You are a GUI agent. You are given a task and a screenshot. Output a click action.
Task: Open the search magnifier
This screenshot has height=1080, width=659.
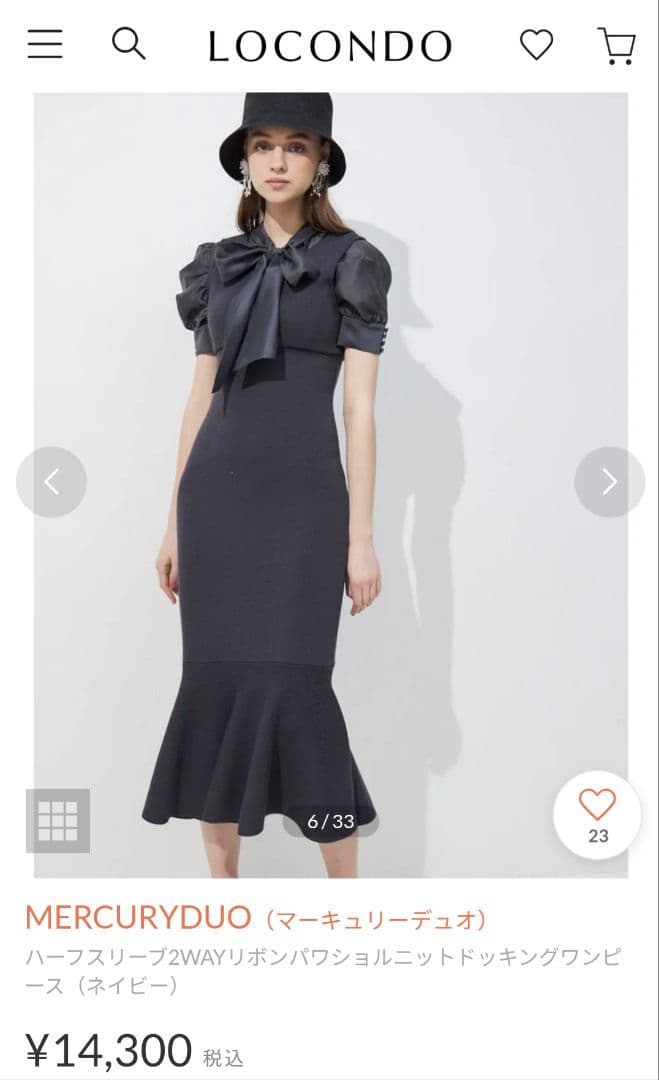[x=128, y=45]
